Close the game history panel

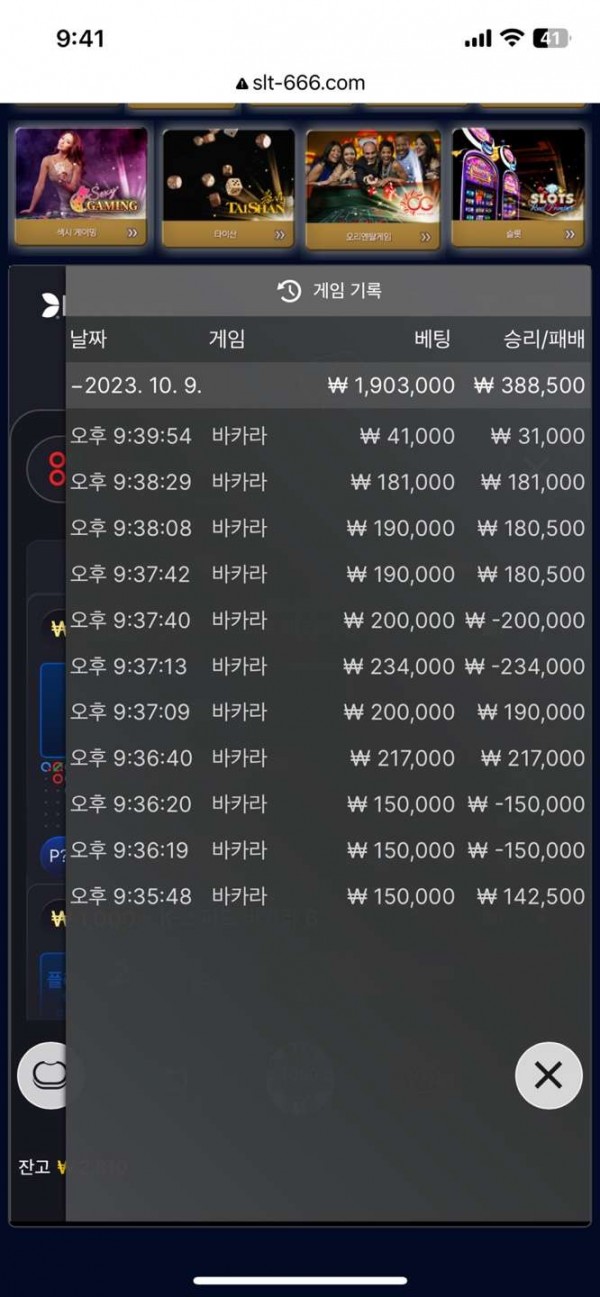pos(548,1075)
